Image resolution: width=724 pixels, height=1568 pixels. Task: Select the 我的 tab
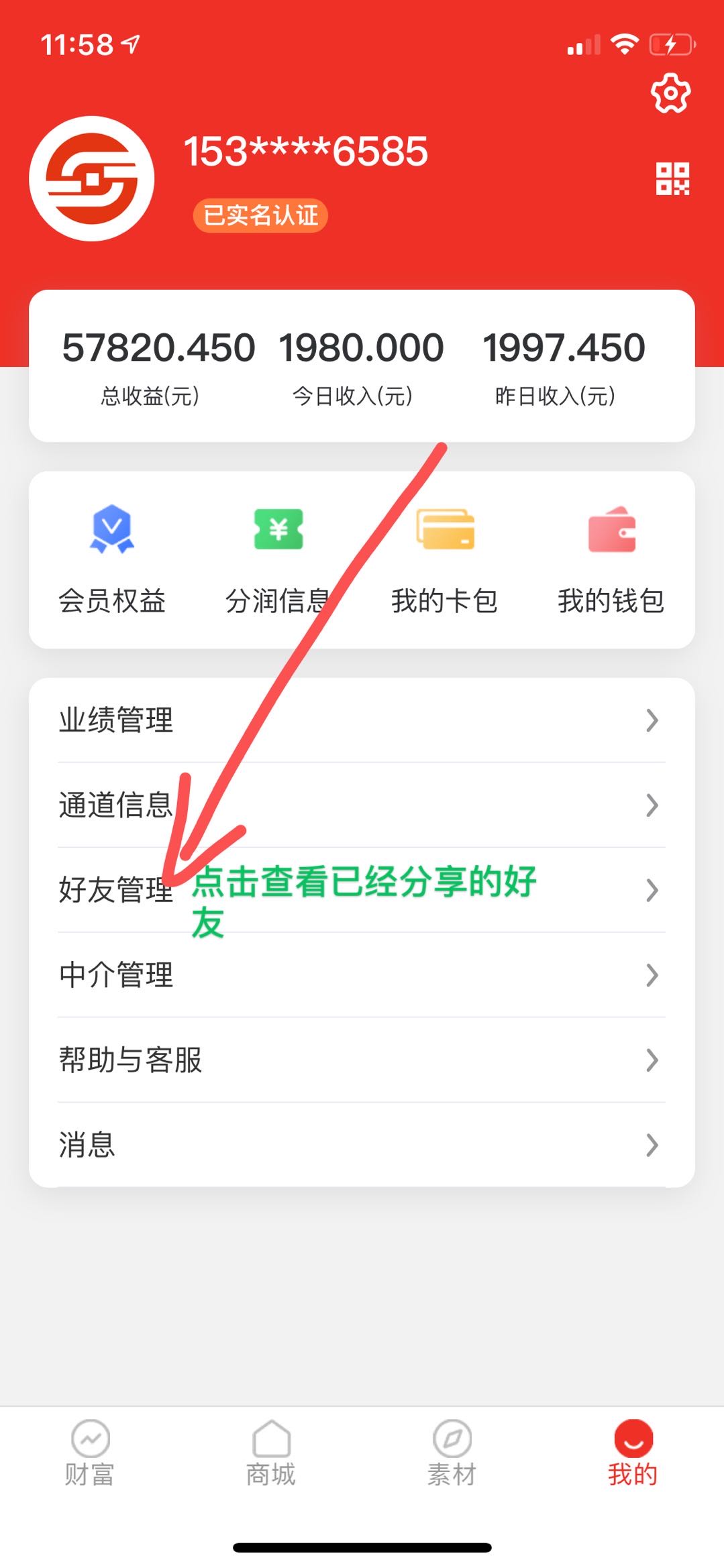(633, 1453)
